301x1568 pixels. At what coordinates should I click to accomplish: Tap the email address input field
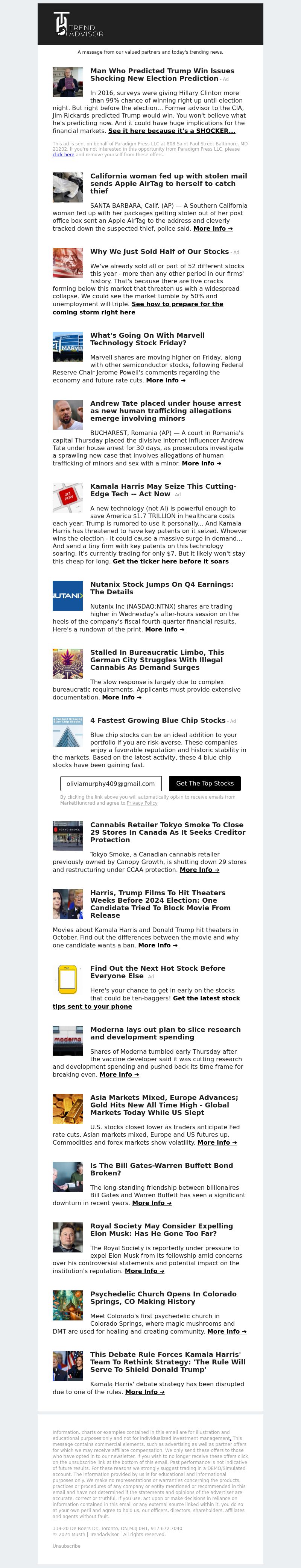click(x=111, y=783)
